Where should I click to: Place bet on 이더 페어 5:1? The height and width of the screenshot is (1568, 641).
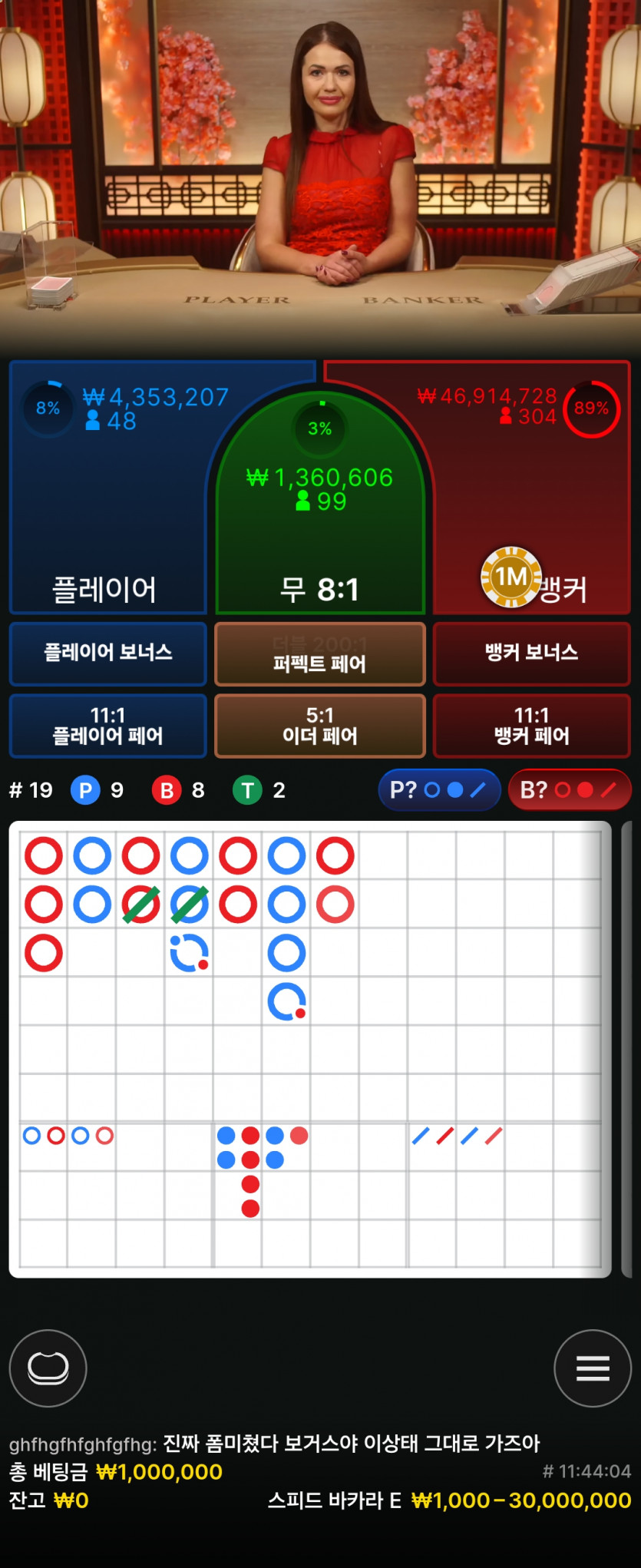320,726
